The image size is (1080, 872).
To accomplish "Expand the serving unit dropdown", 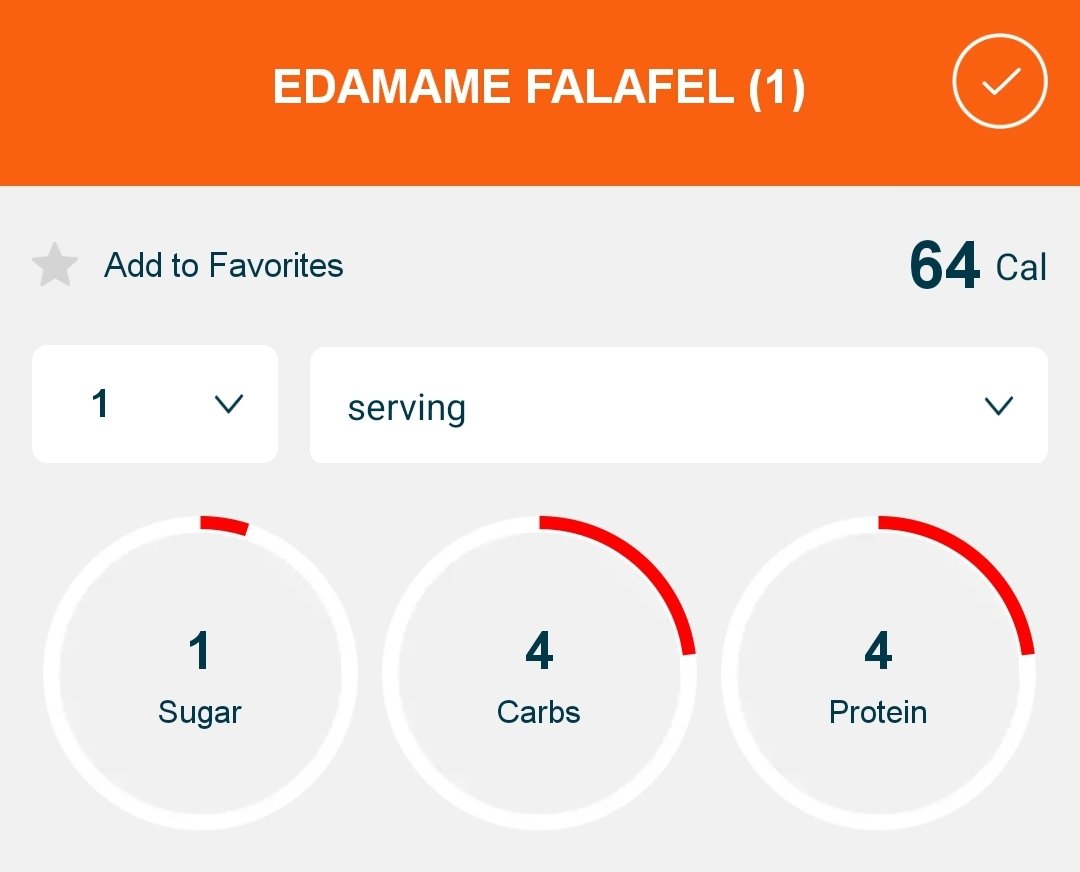I will click(x=678, y=405).
